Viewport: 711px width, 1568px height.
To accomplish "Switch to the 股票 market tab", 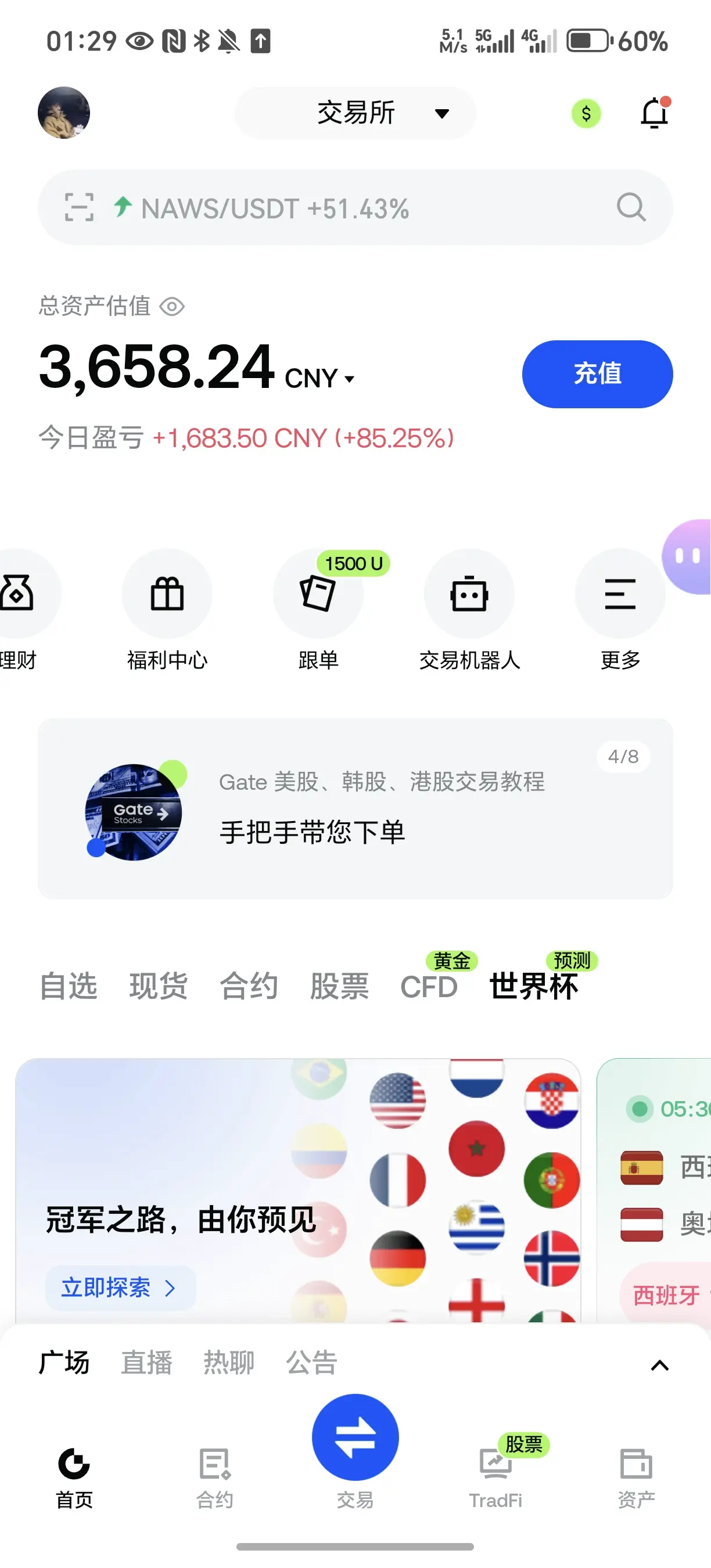I will pos(340,986).
